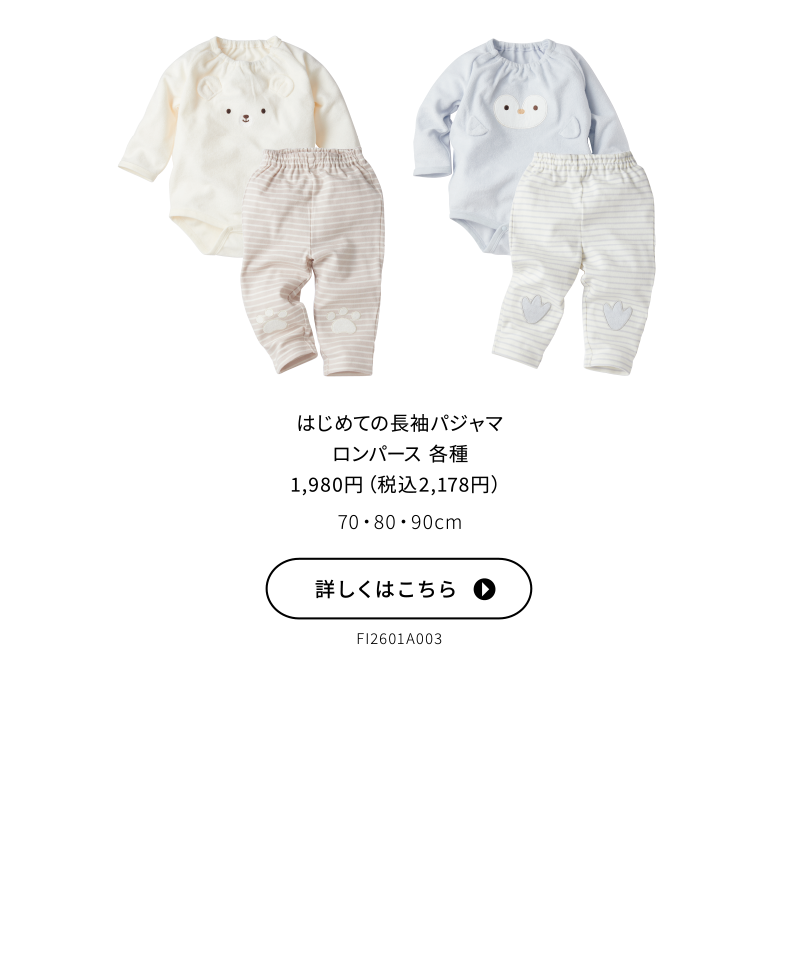Tap the 詳しくはこちら button
This screenshot has width=800, height=965.
(399, 589)
